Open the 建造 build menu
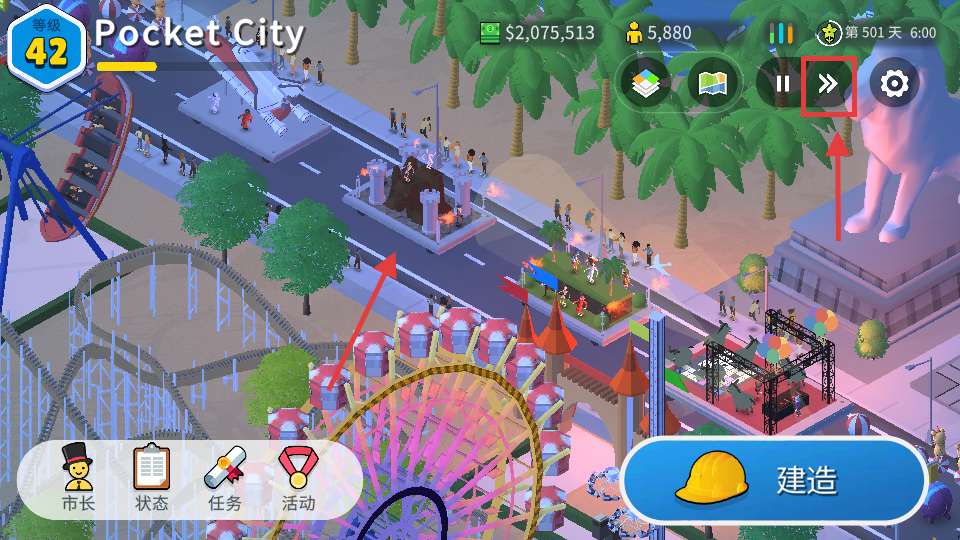This screenshot has height=540, width=960. click(x=773, y=480)
